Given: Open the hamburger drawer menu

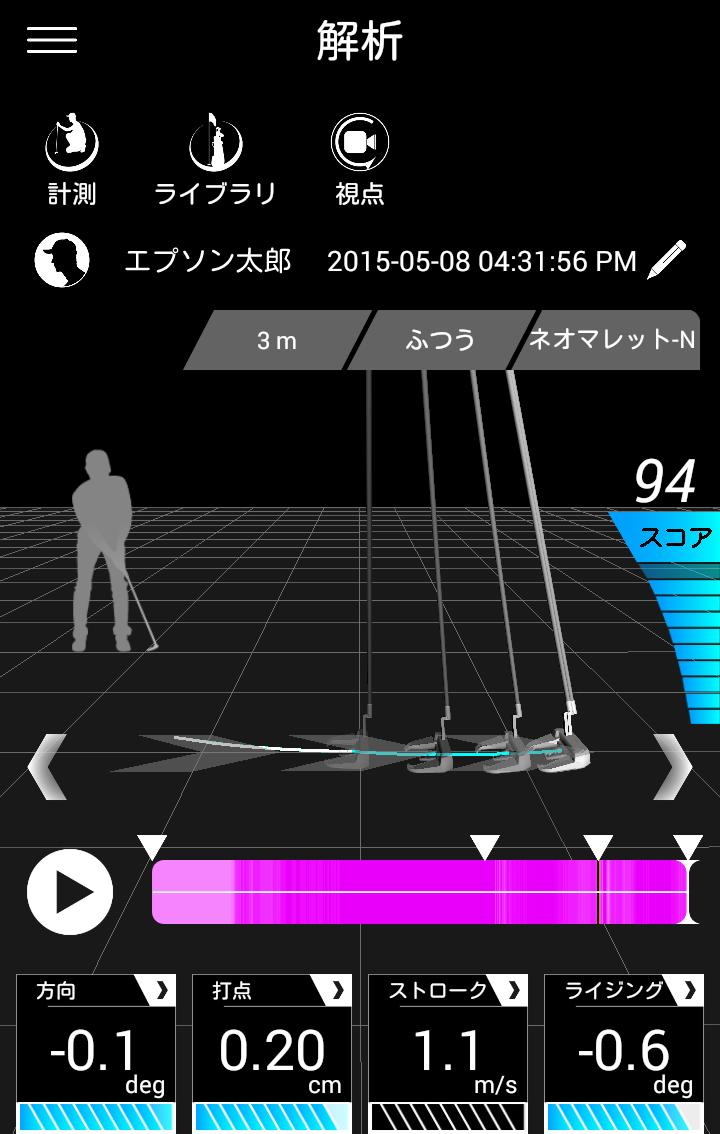Looking at the screenshot, I should point(52,40).
